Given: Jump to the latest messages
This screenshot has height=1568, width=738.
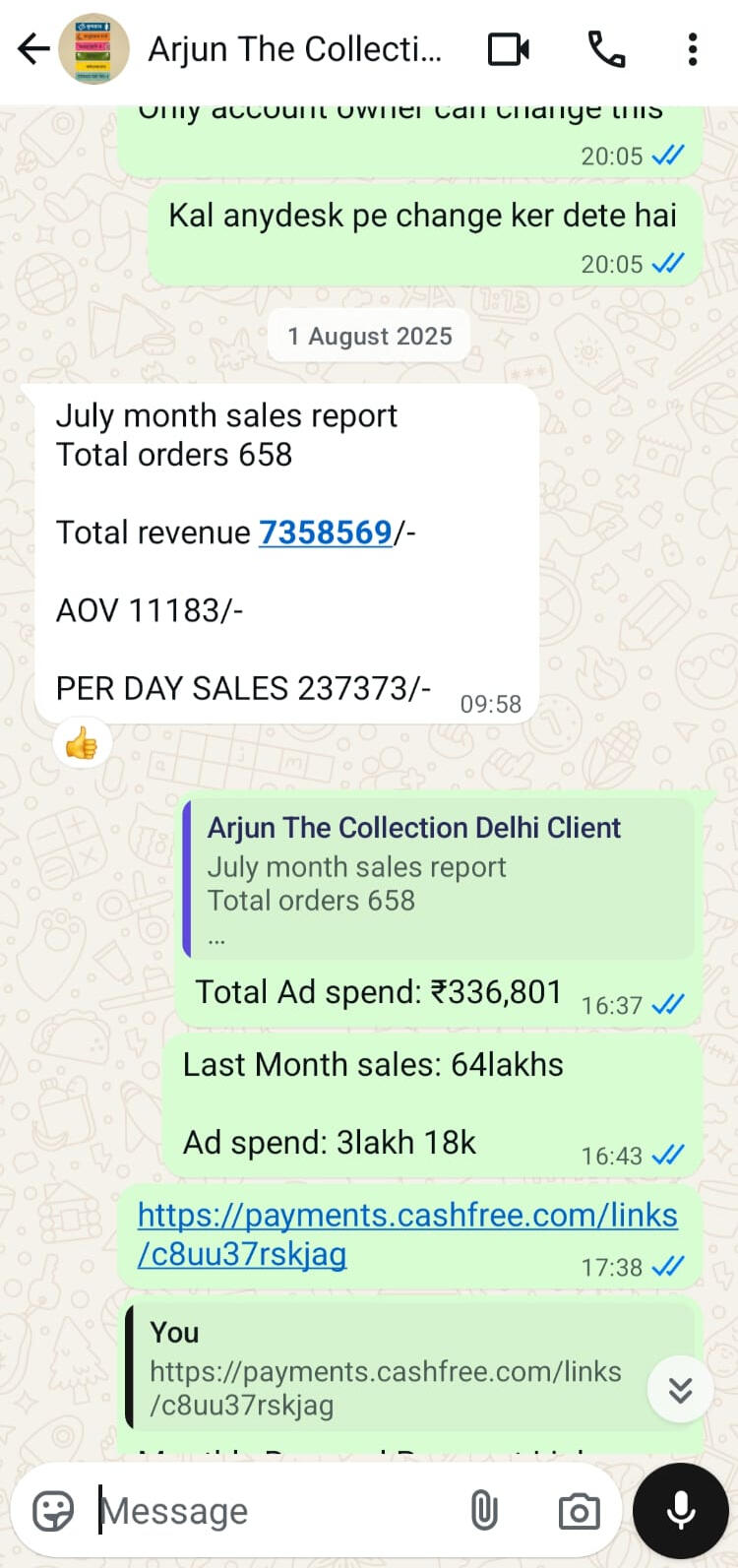Looking at the screenshot, I should point(680,1389).
